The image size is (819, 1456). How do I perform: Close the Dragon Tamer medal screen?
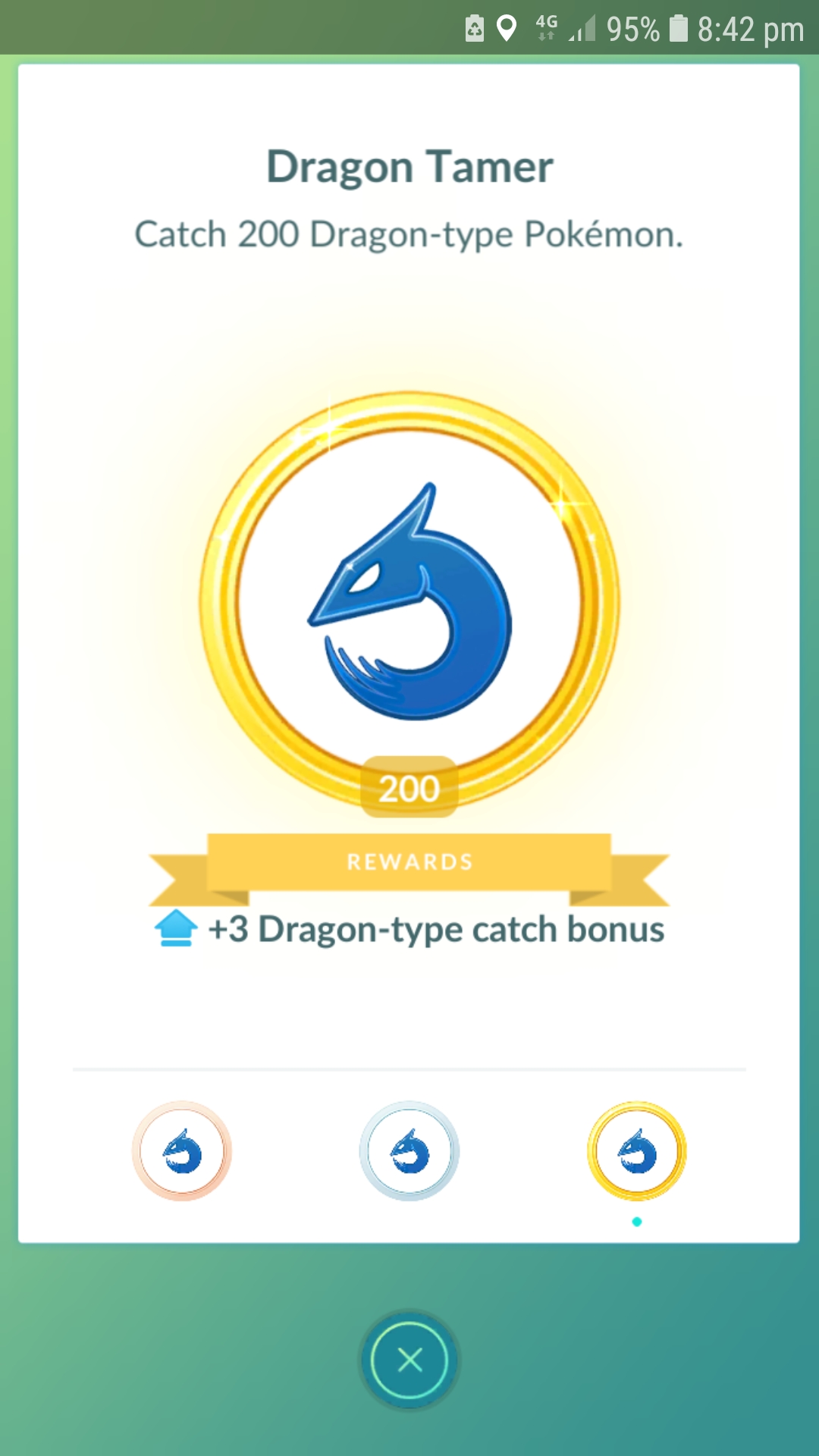pos(409,1360)
